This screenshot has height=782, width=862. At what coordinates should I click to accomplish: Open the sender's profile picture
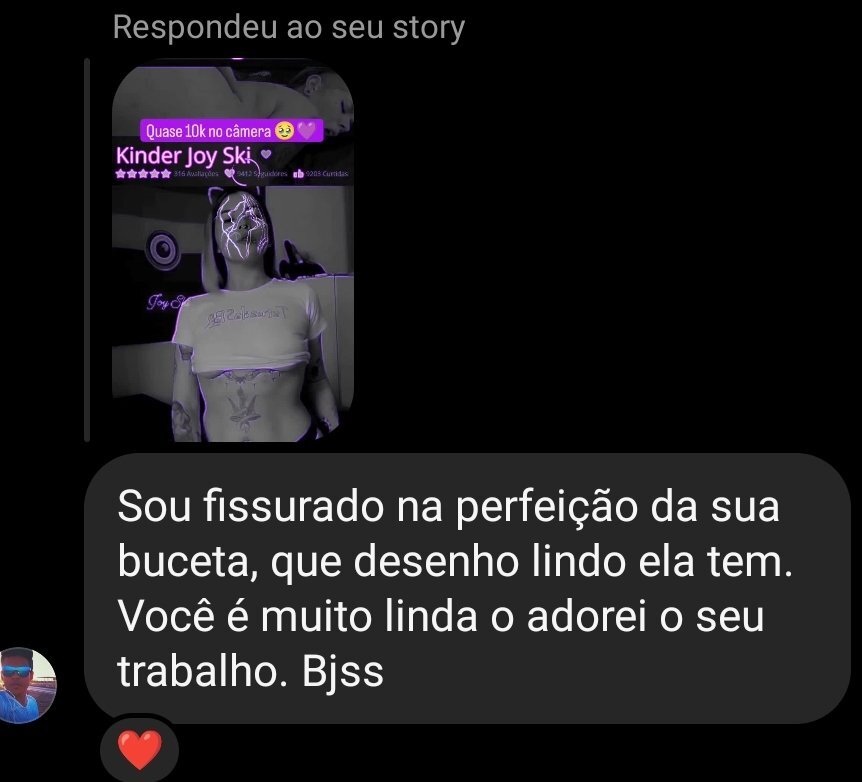click(x=28, y=685)
